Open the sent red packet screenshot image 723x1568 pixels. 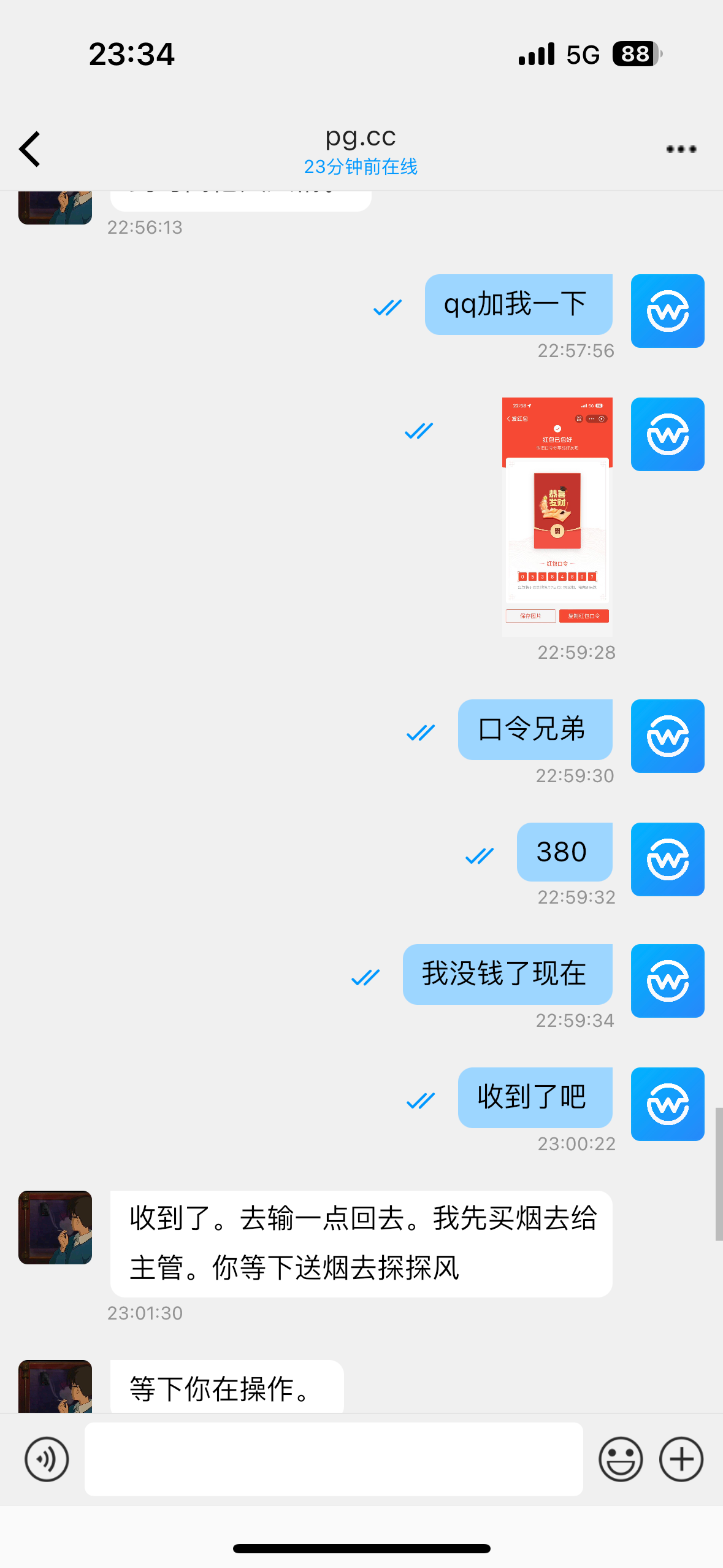pyautogui.click(x=557, y=517)
